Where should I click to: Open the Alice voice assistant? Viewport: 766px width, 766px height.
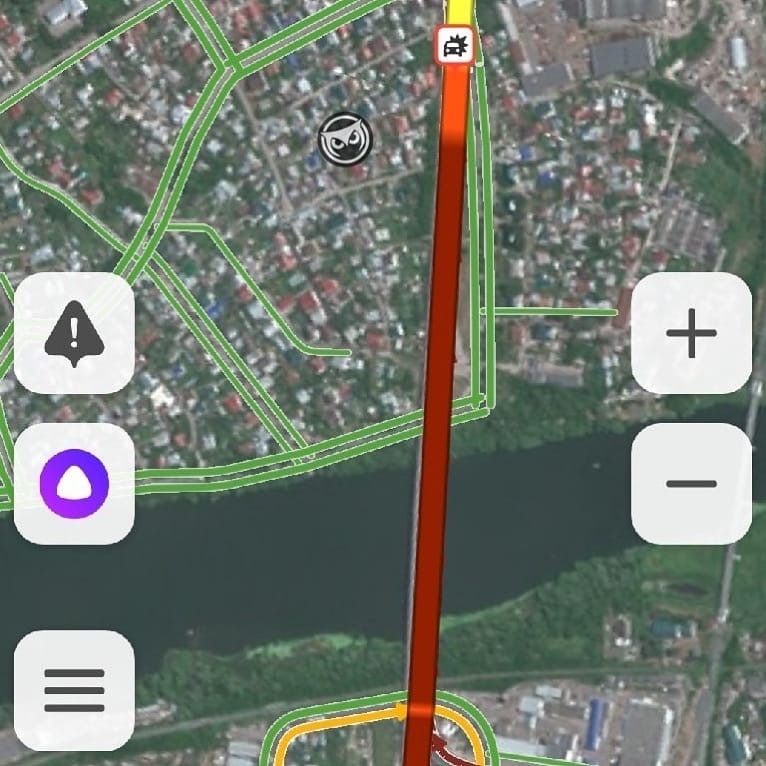click(74, 483)
